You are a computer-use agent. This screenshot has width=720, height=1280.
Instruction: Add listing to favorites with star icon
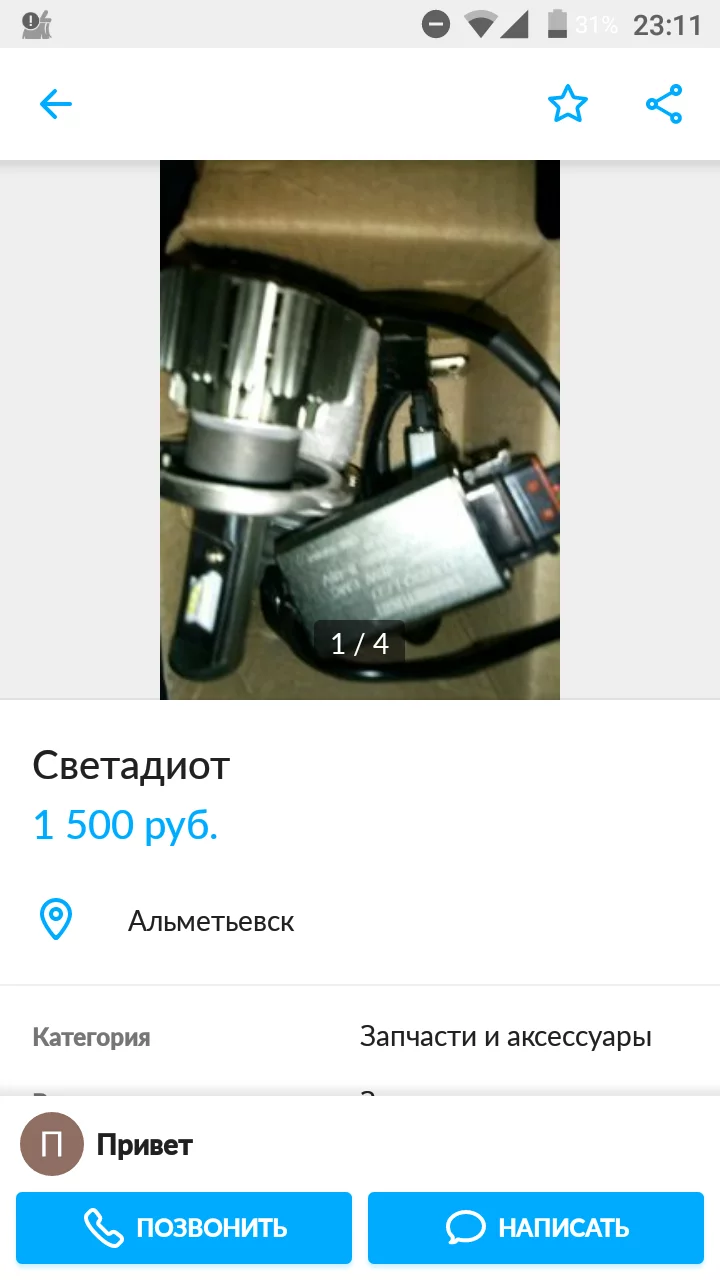coord(568,103)
